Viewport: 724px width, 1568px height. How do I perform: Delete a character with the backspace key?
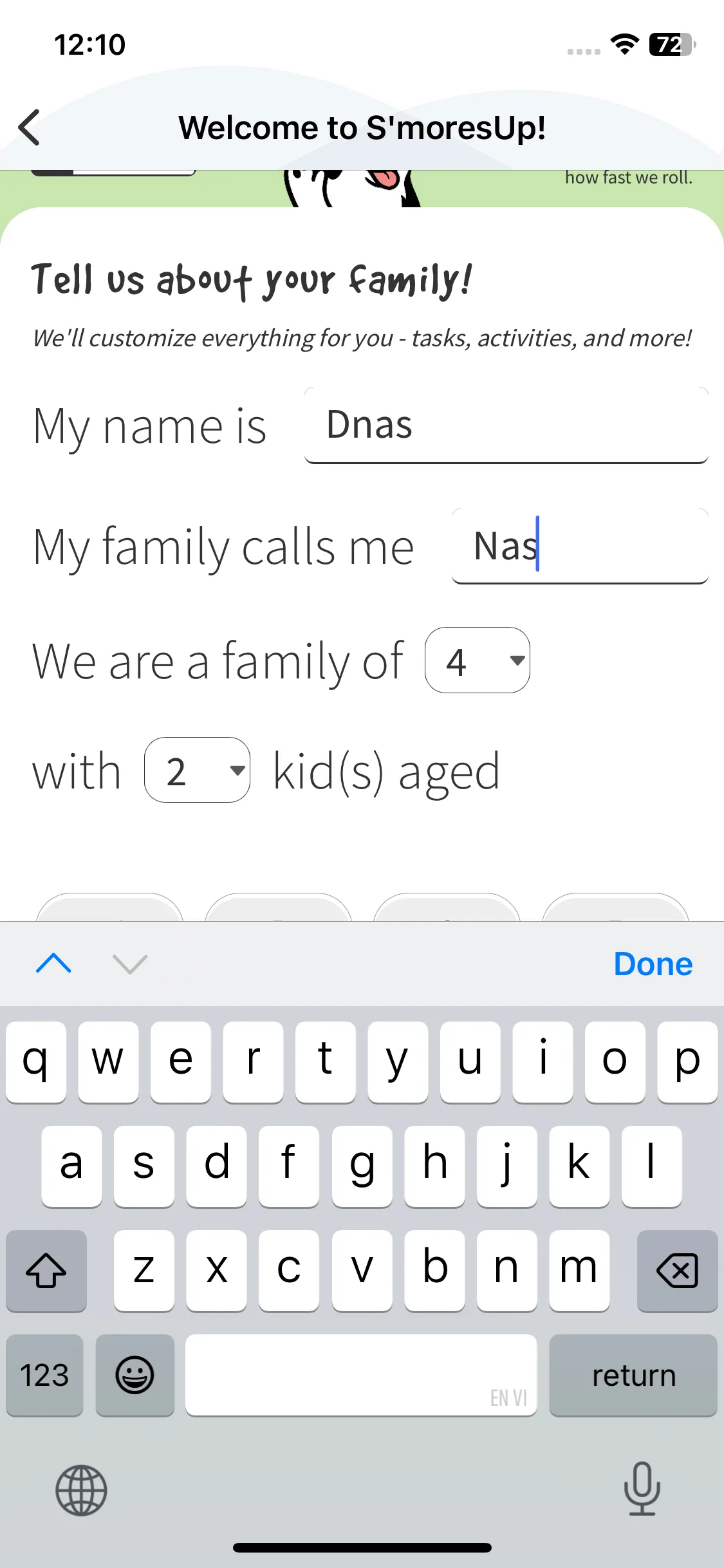point(677,1271)
